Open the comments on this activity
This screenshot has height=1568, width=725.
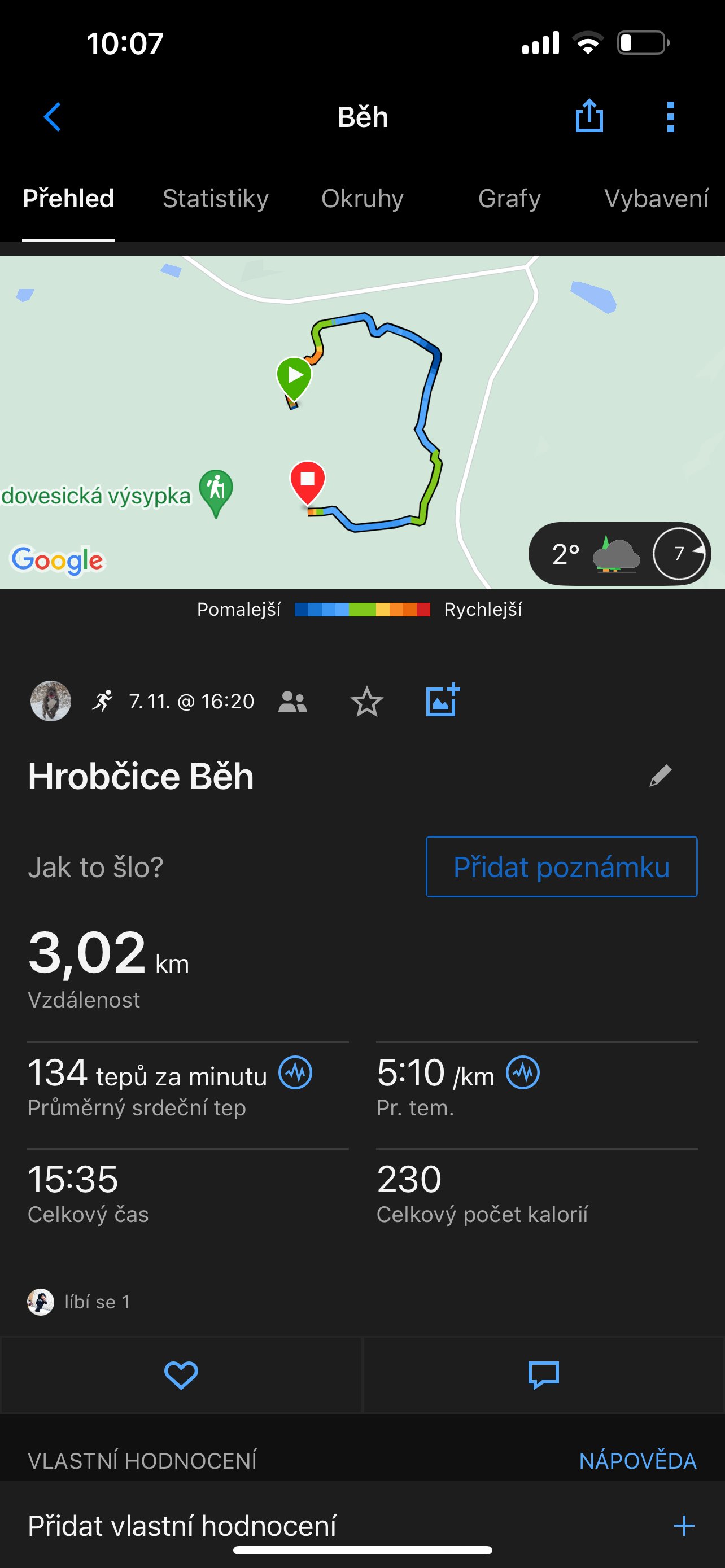click(543, 1375)
